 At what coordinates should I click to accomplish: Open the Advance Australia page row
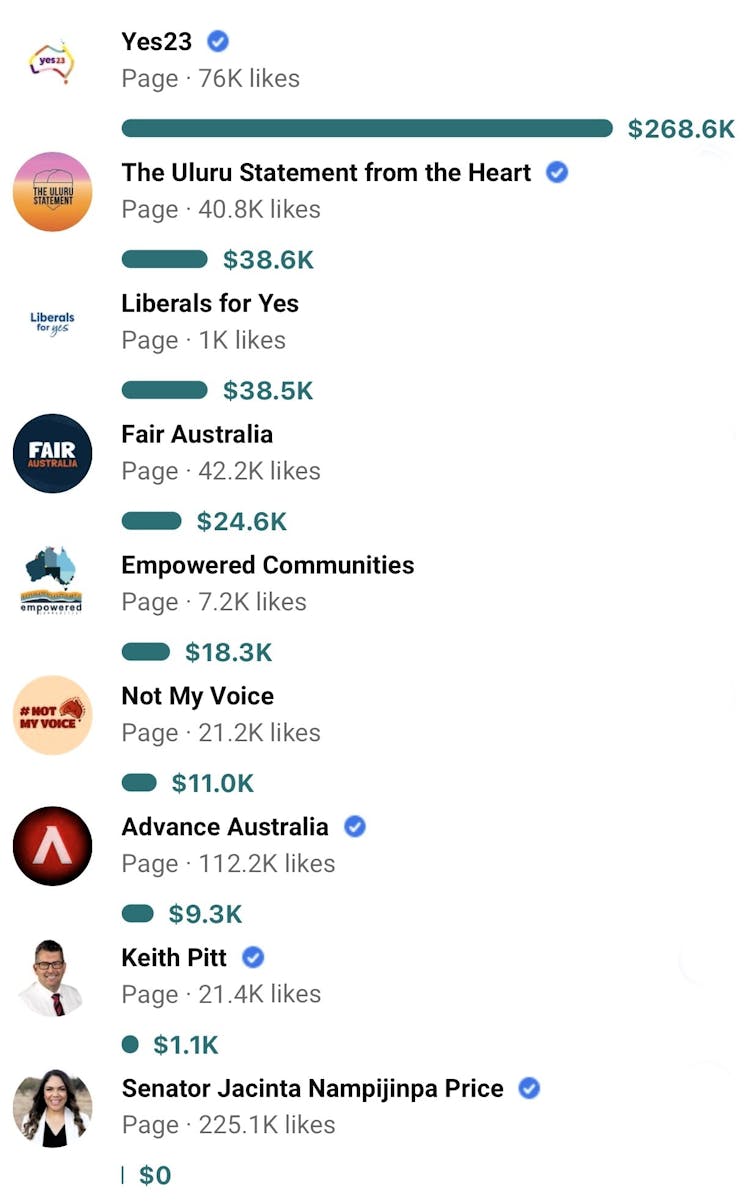point(225,828)
